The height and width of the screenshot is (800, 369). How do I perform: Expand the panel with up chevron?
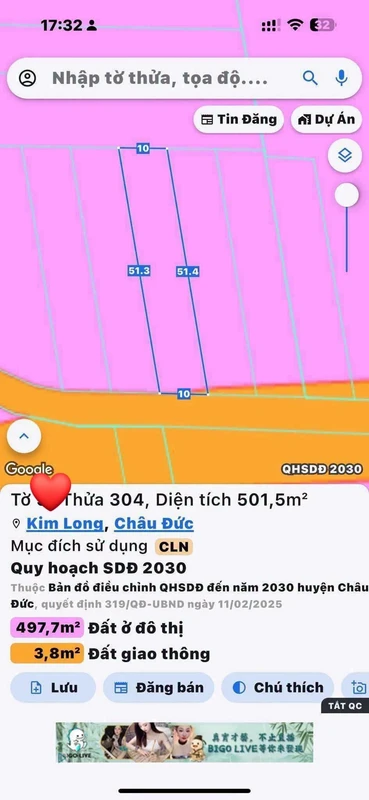23,436
